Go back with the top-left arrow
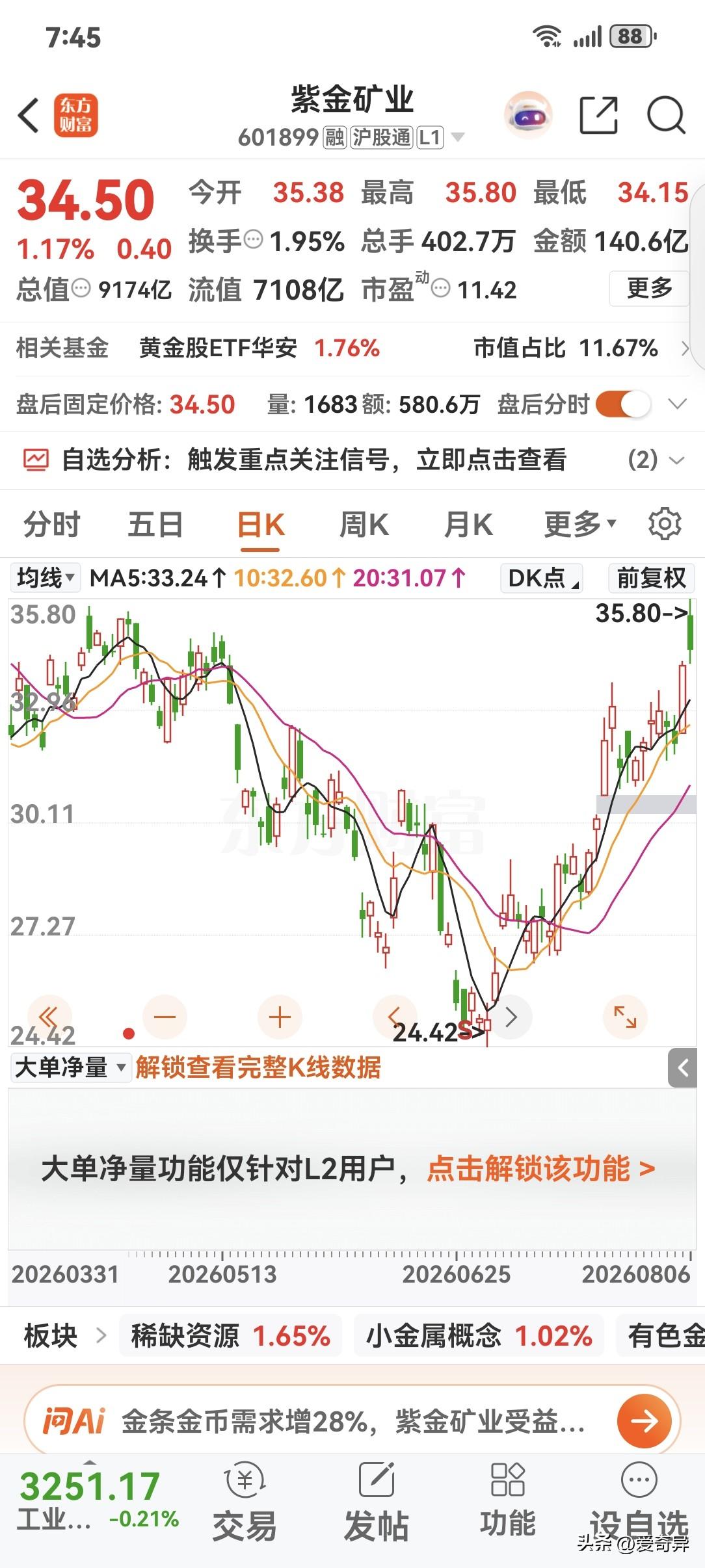This screenshot has width=705, height=1568. point(29,116)
